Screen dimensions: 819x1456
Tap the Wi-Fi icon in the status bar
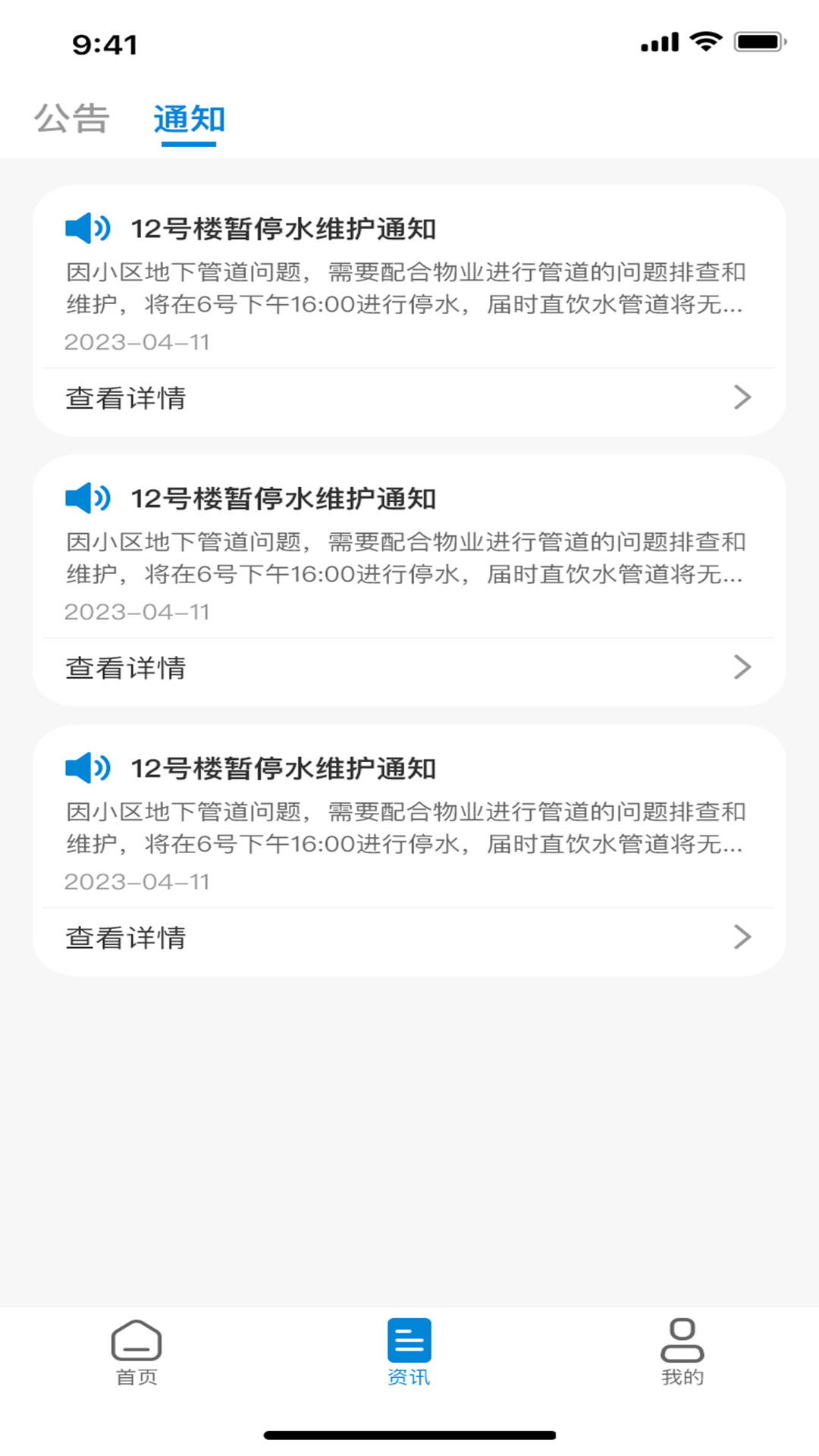point(707,42)
